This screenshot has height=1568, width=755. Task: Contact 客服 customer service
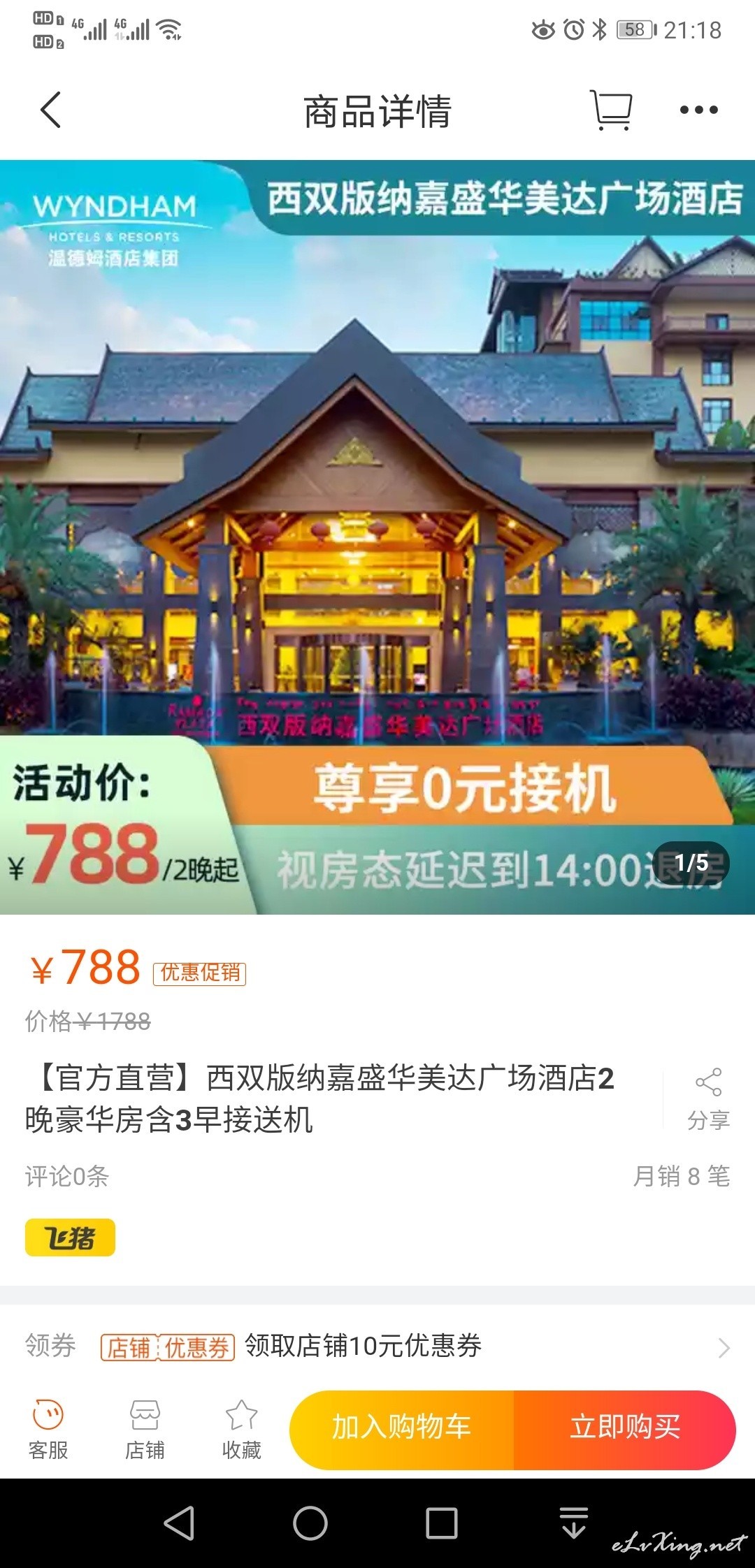pyautogui.click(x=48, y=1430)
